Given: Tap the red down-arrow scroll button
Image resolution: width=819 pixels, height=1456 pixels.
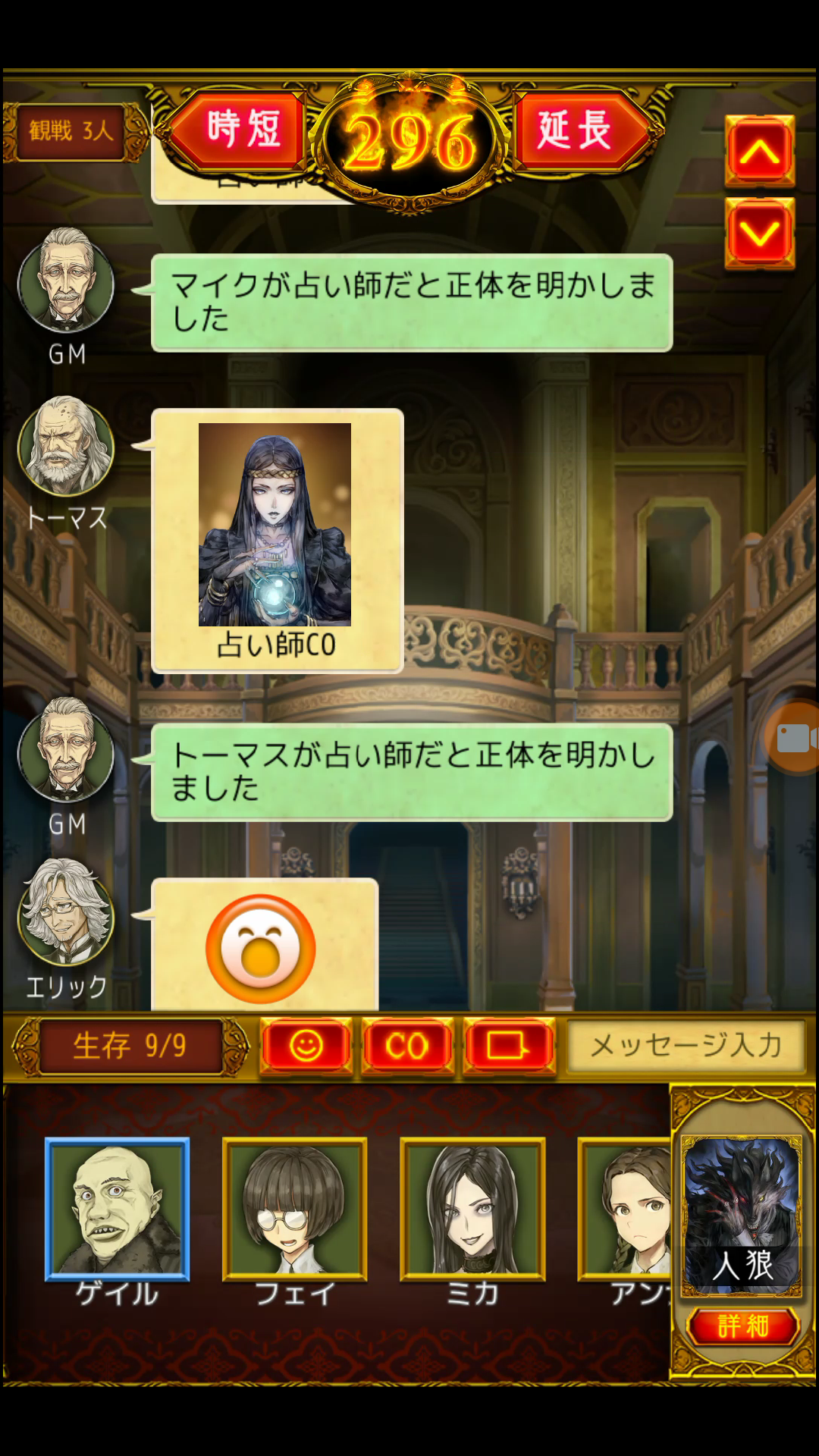Looking at the screenshot, I should pos(760,233).
